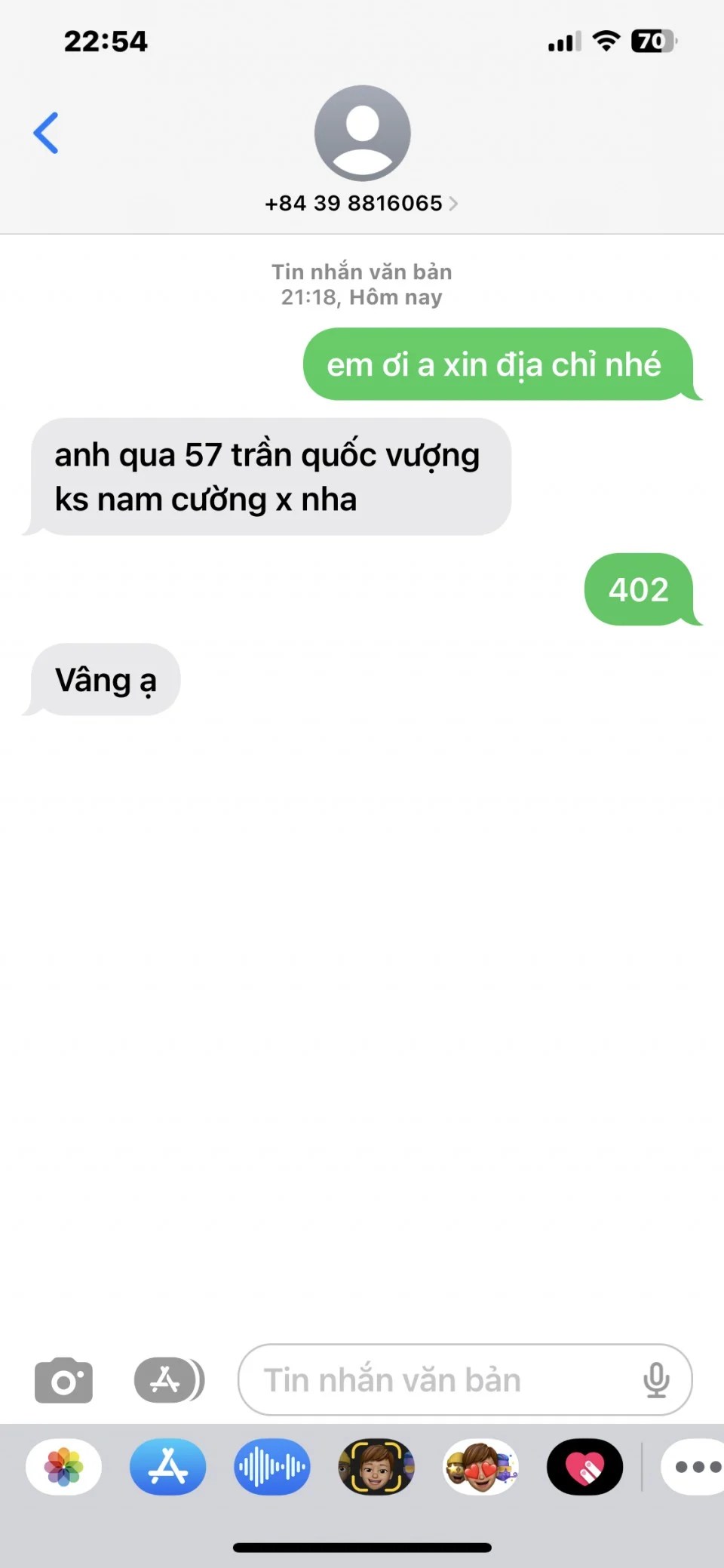Open the Digital Touch heart app

pyautogui.click(x=584, y=1467)
